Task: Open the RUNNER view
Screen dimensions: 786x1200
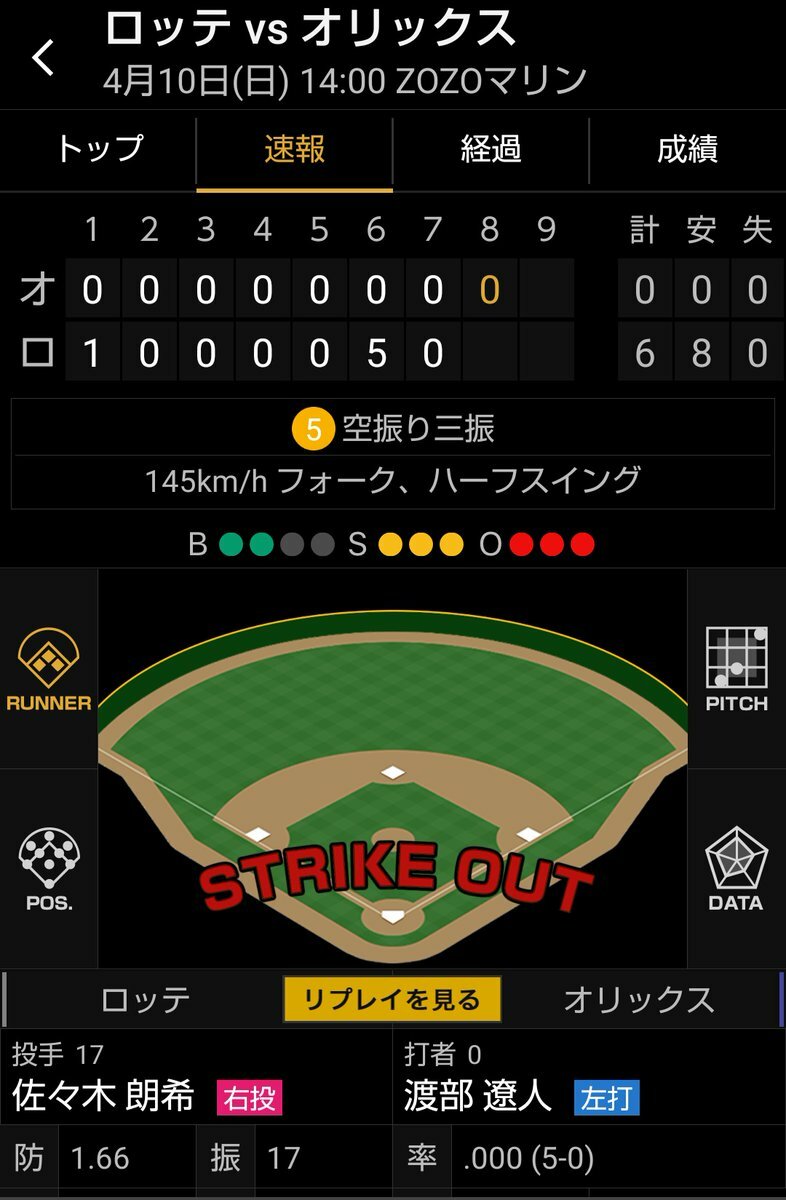Action: pyautogui.click(x=49, y=669)
